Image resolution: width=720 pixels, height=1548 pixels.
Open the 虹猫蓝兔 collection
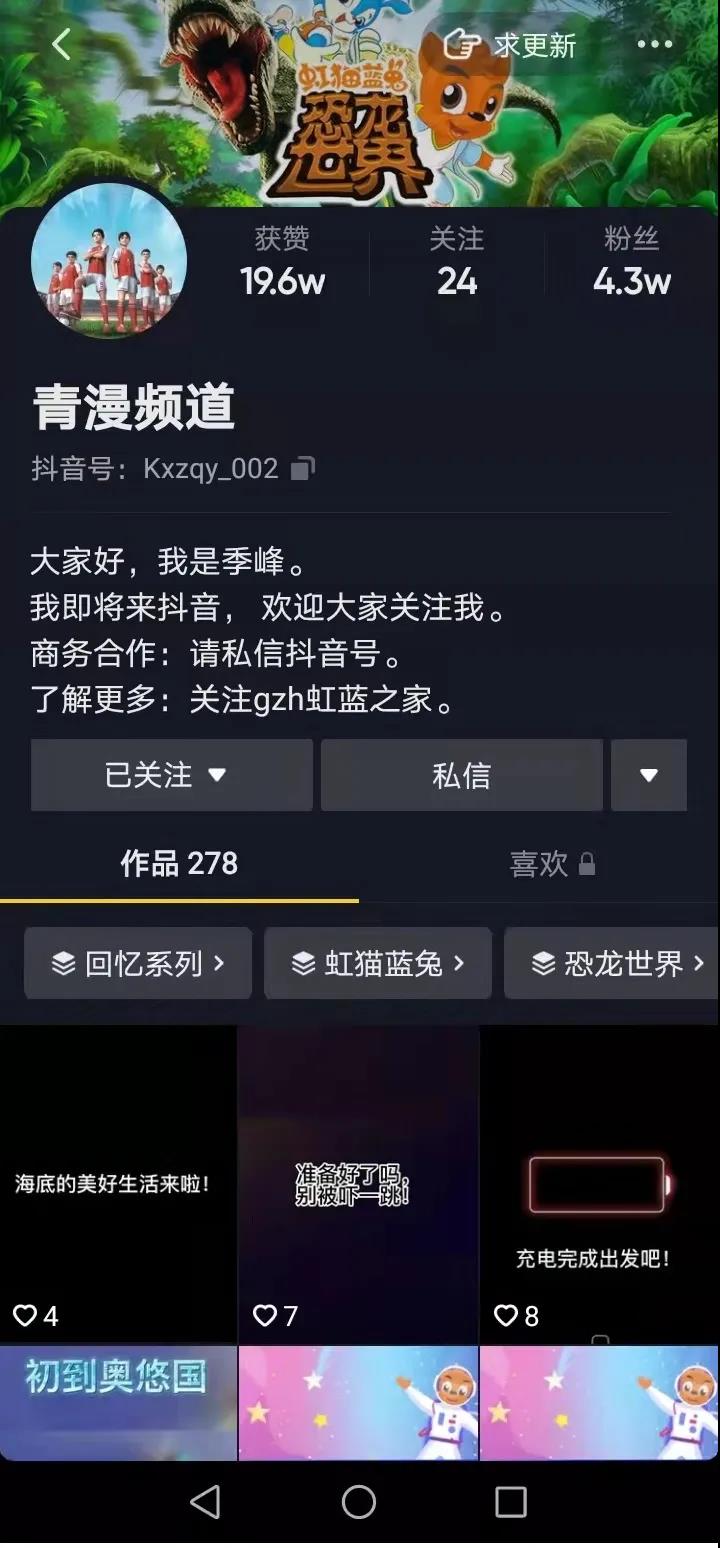pos(378,963)
